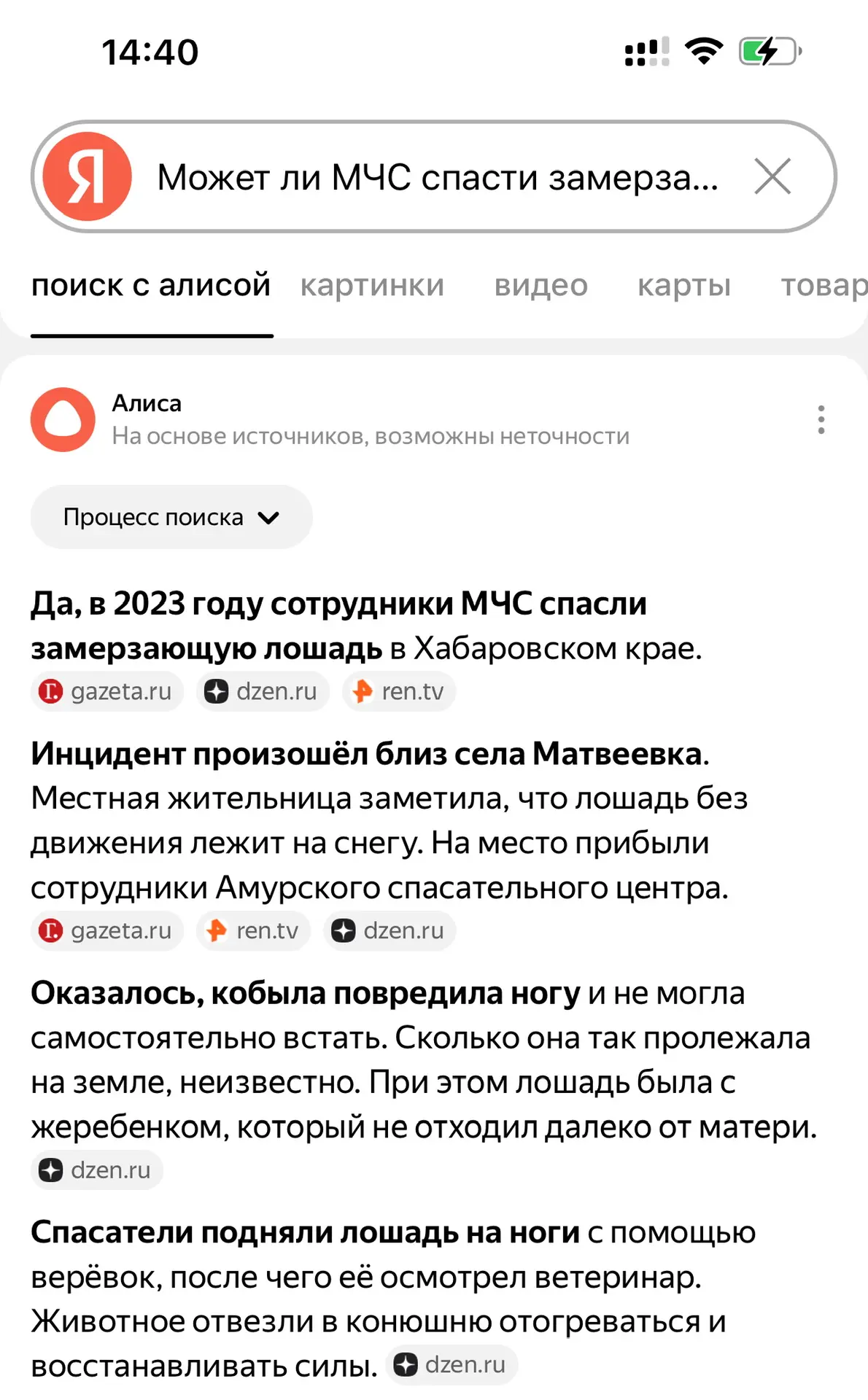Open the товары tab
The image size is (868, 1400).
pyautogui.click(x=824, y=286)
